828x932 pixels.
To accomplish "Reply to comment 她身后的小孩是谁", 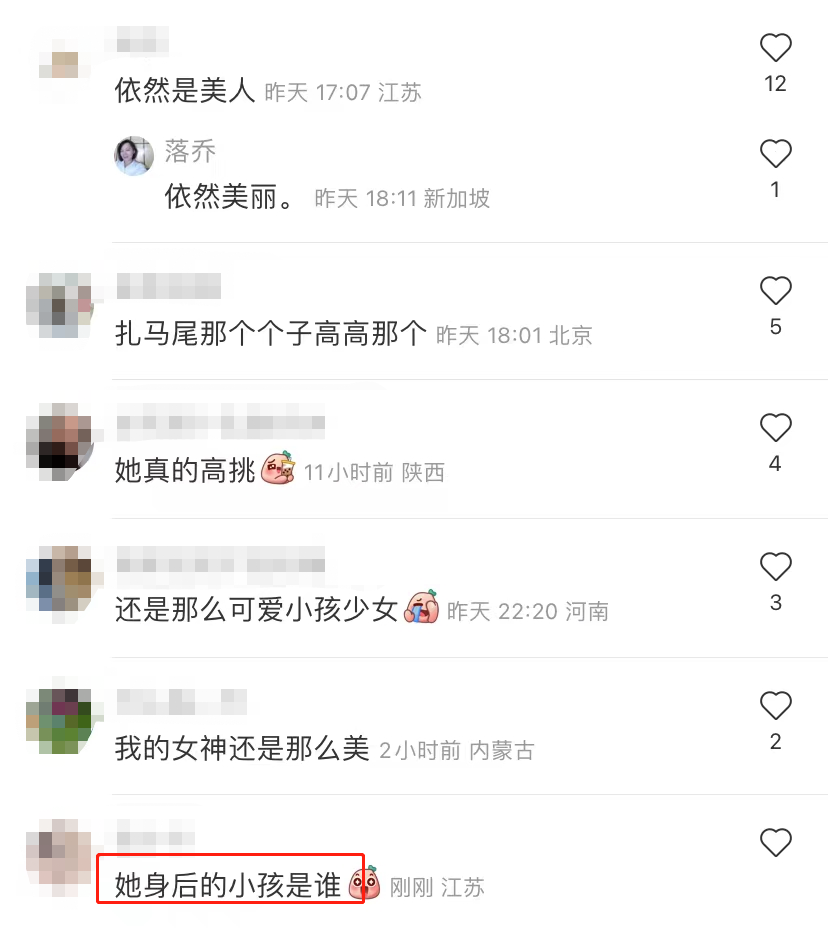I will (228, 885).
